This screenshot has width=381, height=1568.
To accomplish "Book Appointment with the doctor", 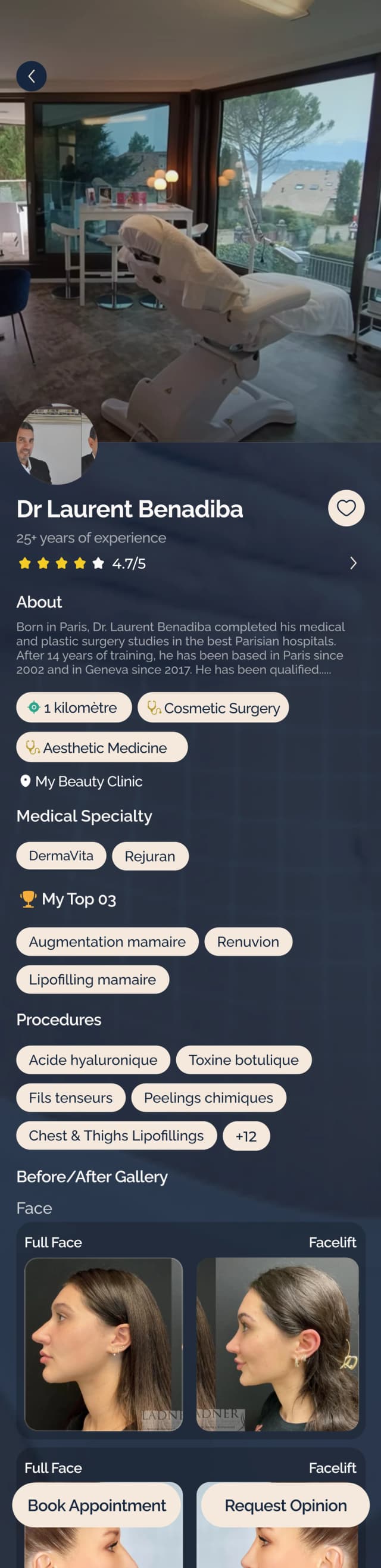I will coord(97,1505).
